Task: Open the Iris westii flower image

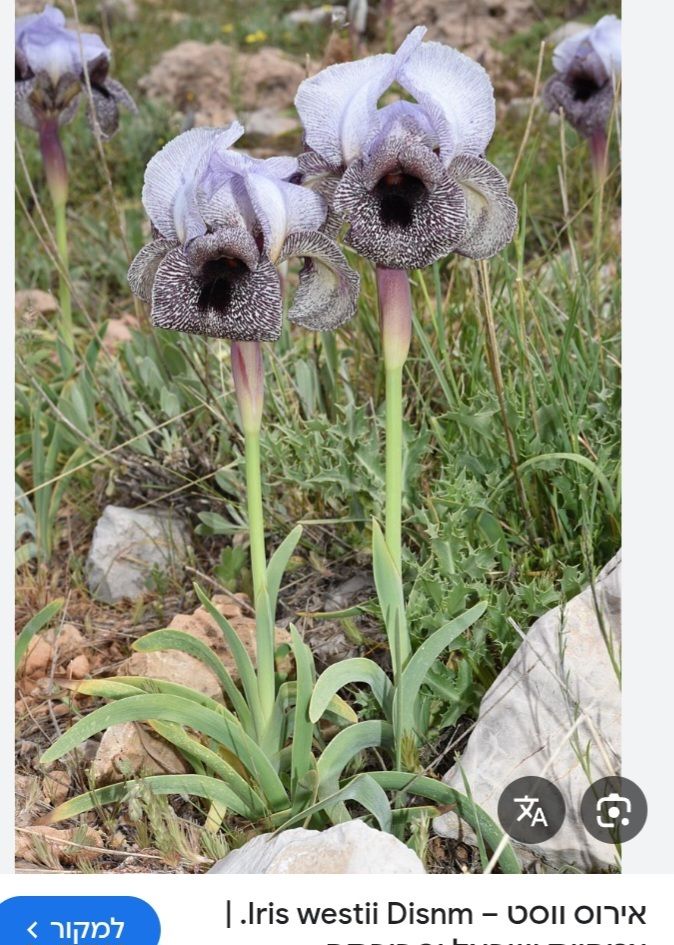Action: click(318, 400)
